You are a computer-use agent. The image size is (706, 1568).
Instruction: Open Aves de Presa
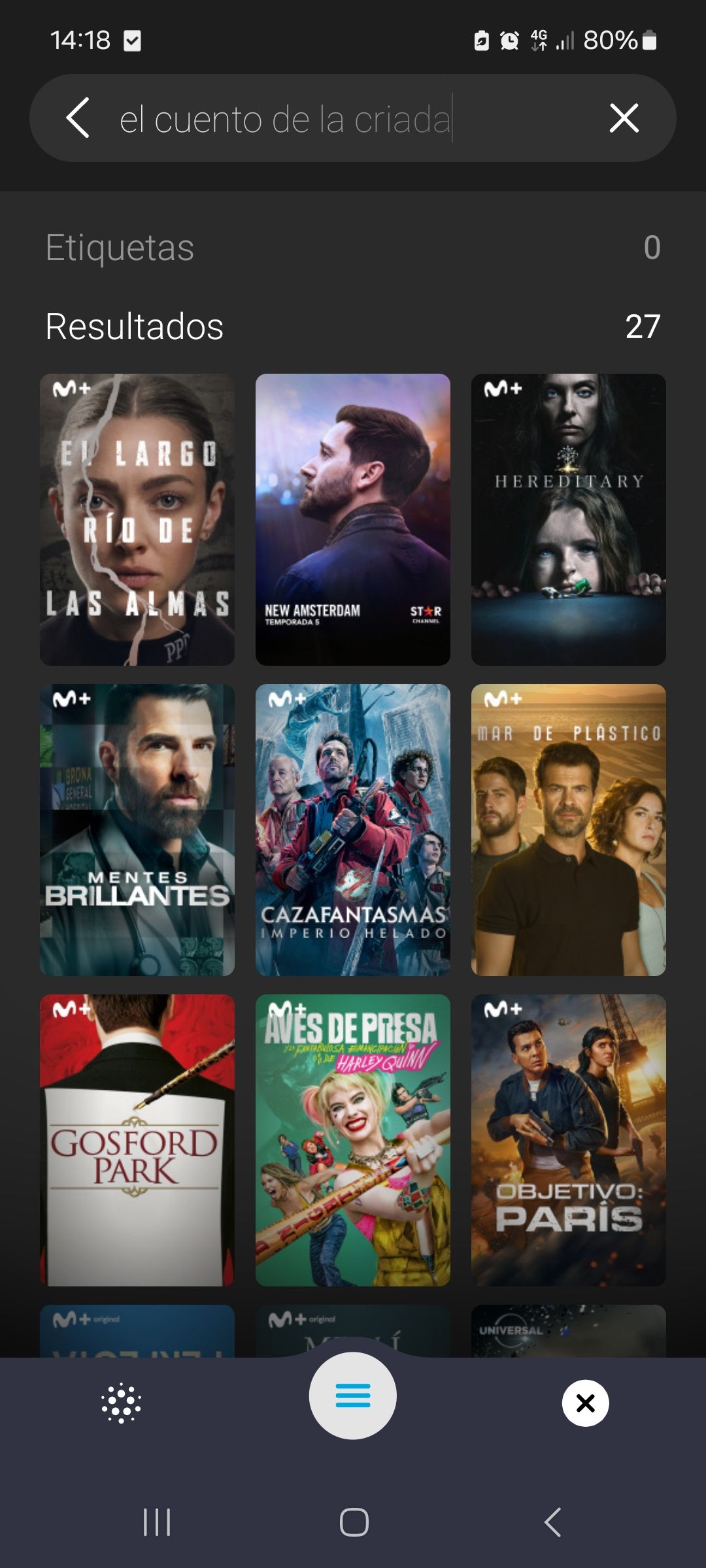(x=353, y=1140)
